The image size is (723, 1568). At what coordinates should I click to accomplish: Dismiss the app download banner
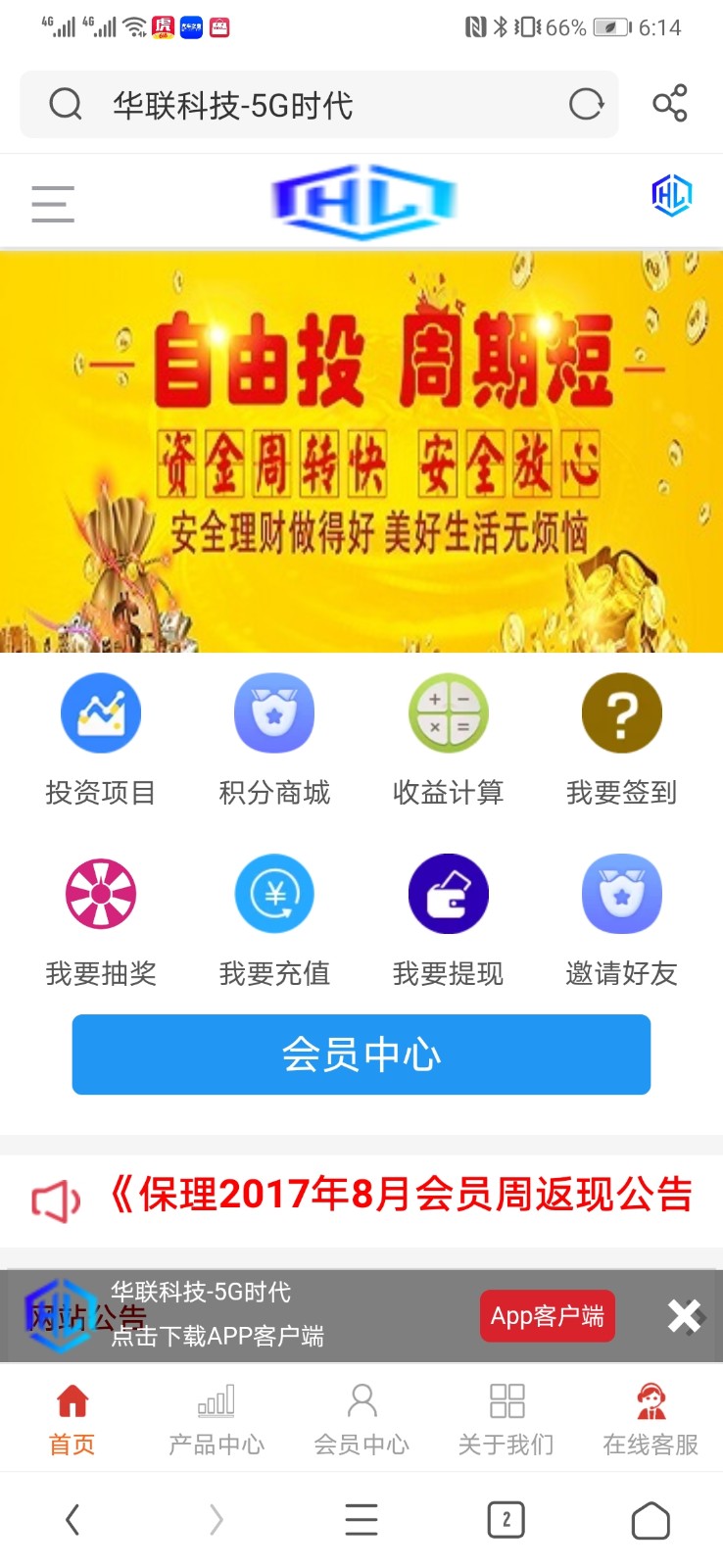coord(684,1316)
